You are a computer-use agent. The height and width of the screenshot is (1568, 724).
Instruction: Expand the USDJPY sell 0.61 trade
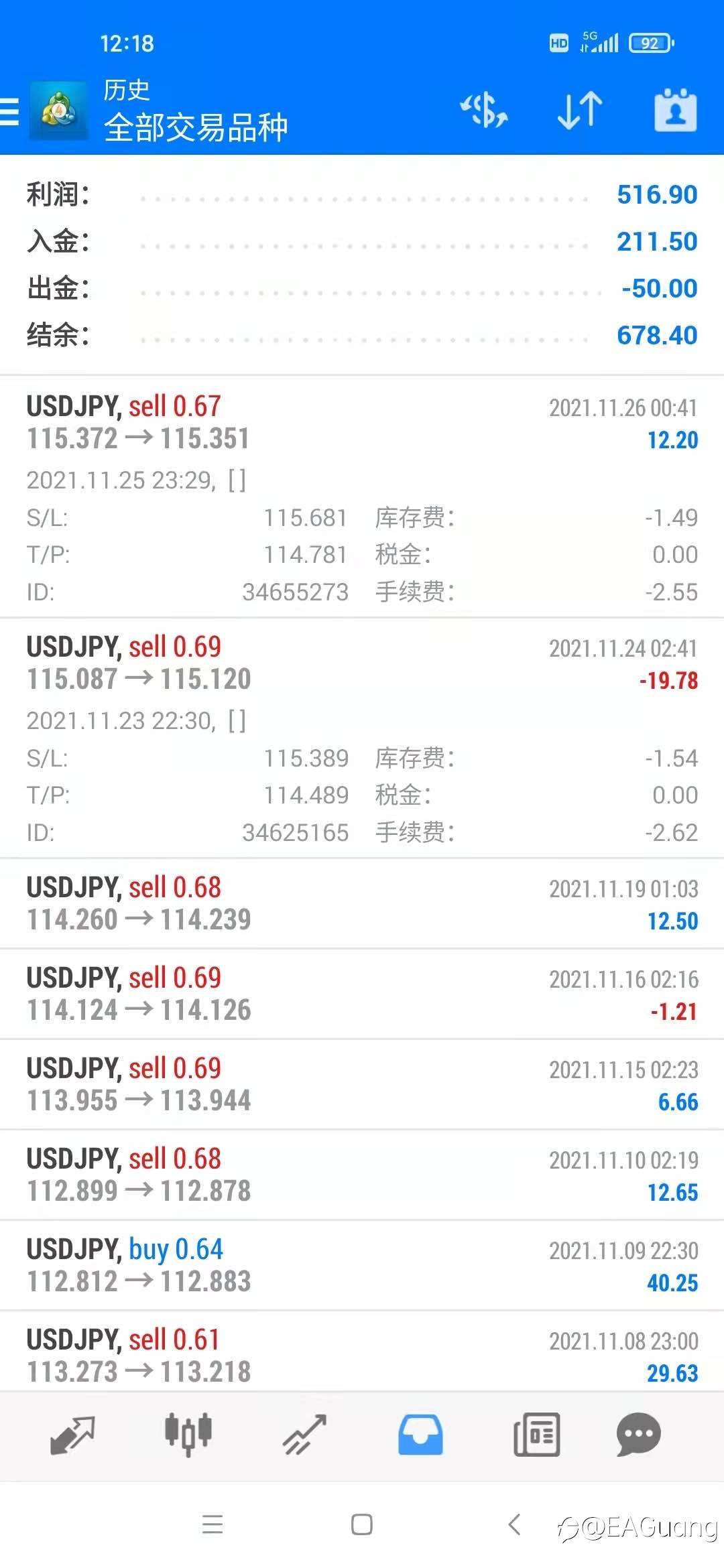[362, 1352]
